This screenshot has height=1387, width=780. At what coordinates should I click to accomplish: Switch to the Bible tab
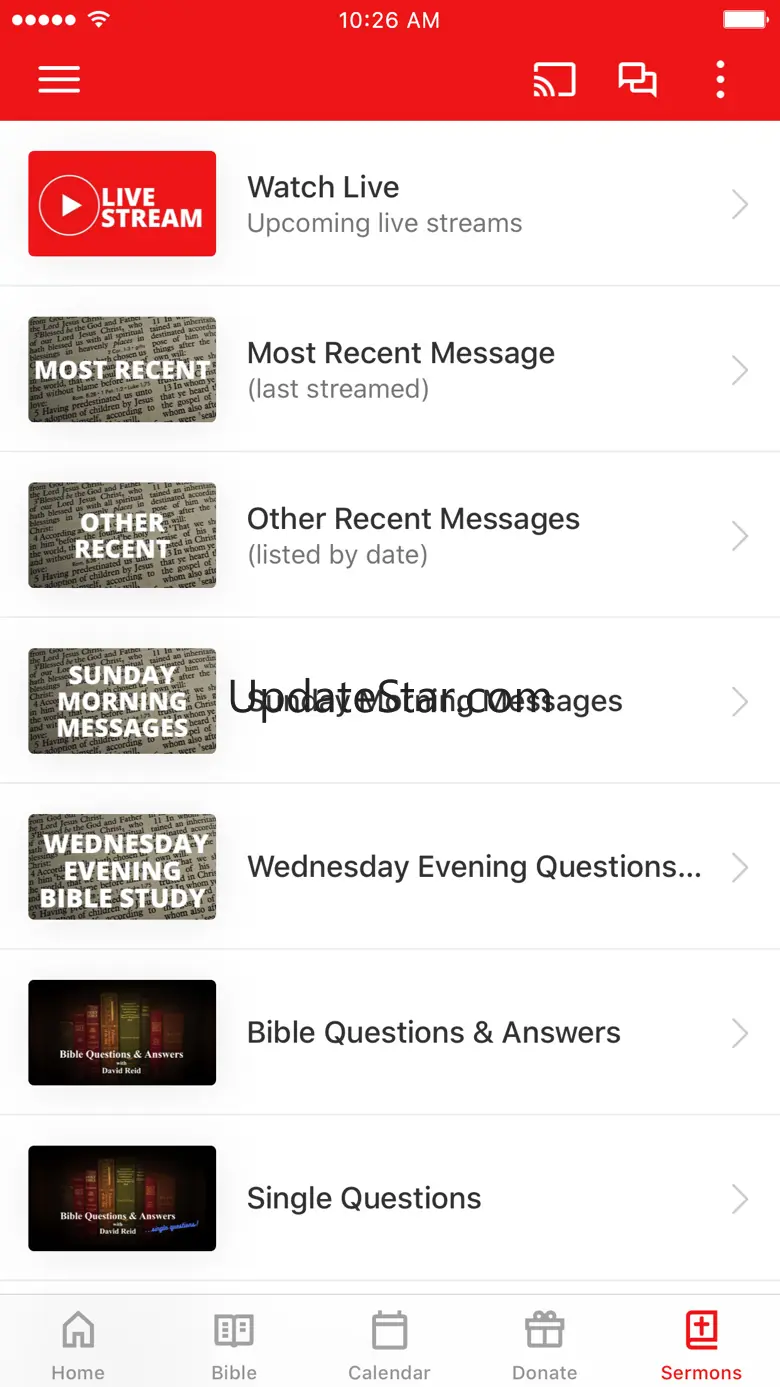click(x=234, y=1345)
